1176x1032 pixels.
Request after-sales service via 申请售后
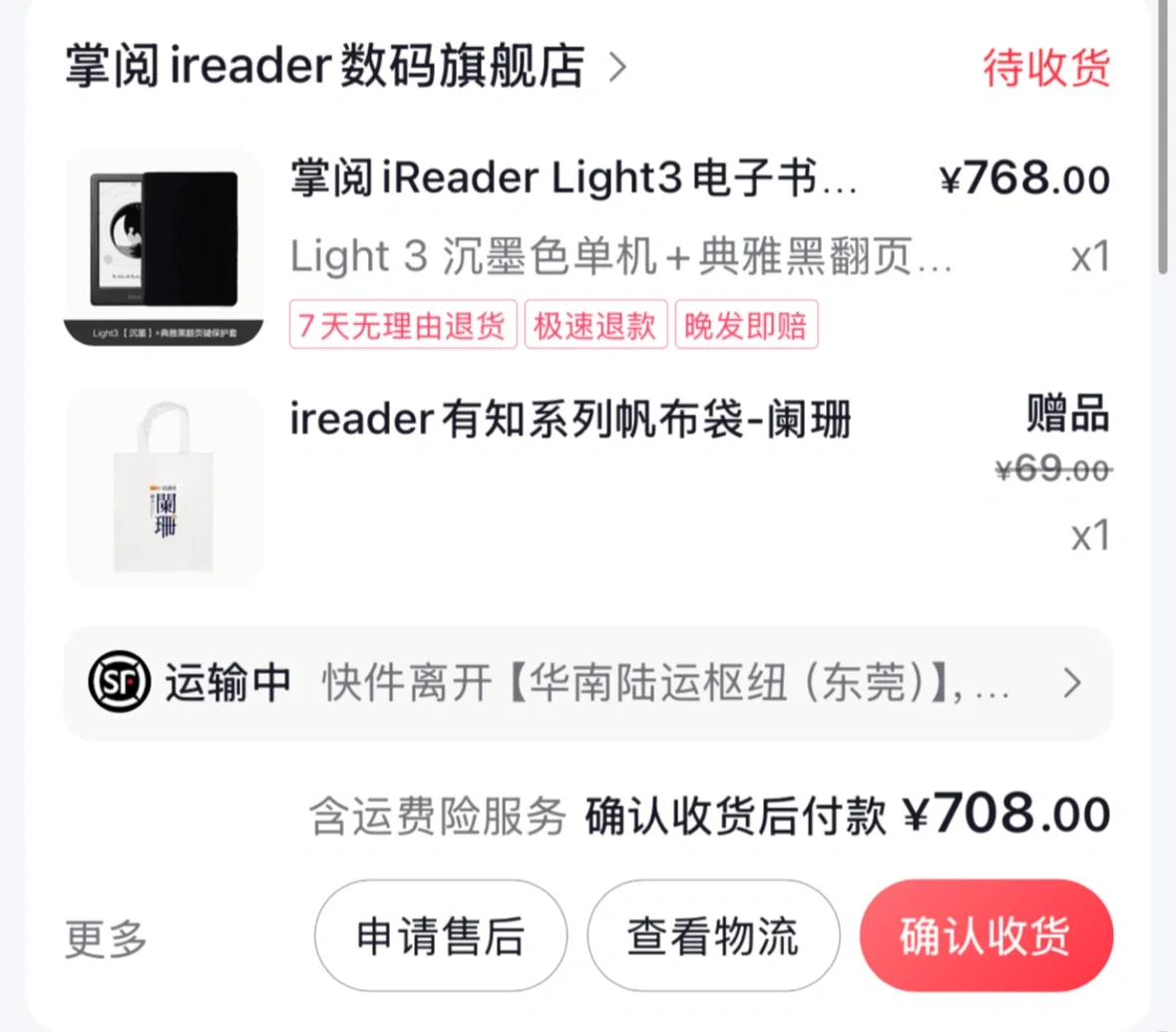point(440,936)
